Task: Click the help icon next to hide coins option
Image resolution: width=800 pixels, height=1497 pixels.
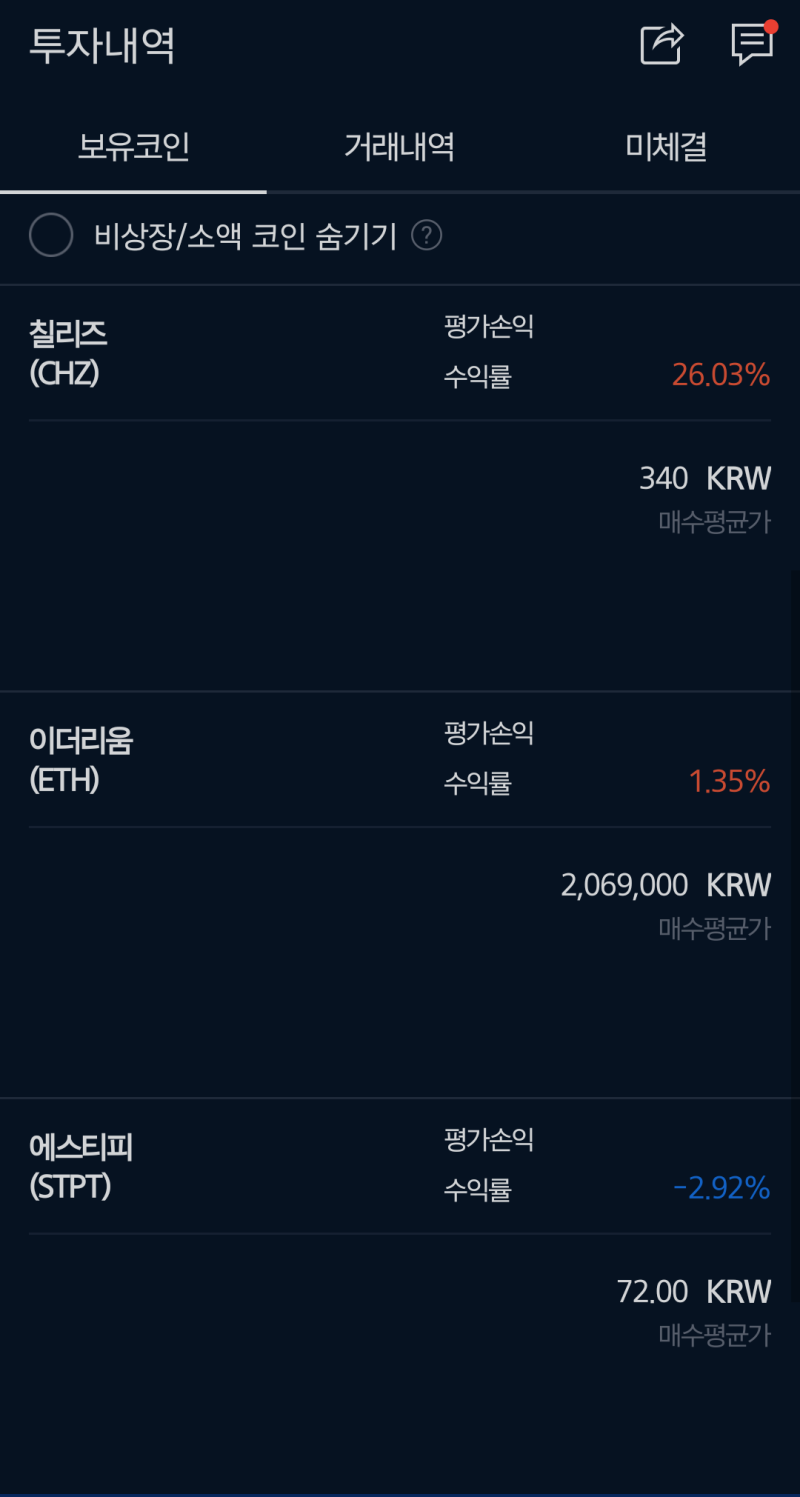Action: (426, 235)
